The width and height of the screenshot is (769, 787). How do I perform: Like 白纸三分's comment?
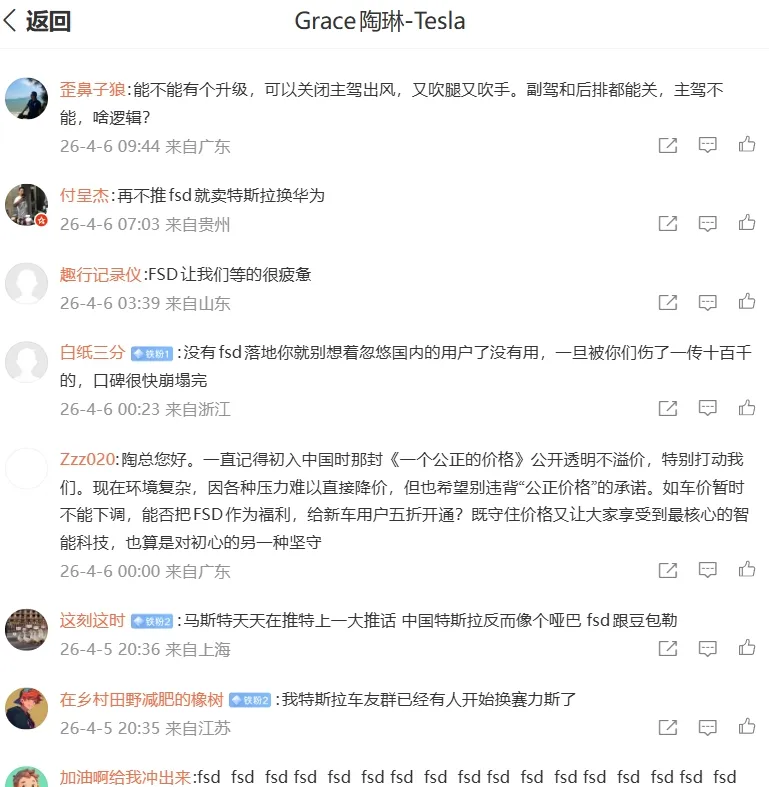(747, 408)
